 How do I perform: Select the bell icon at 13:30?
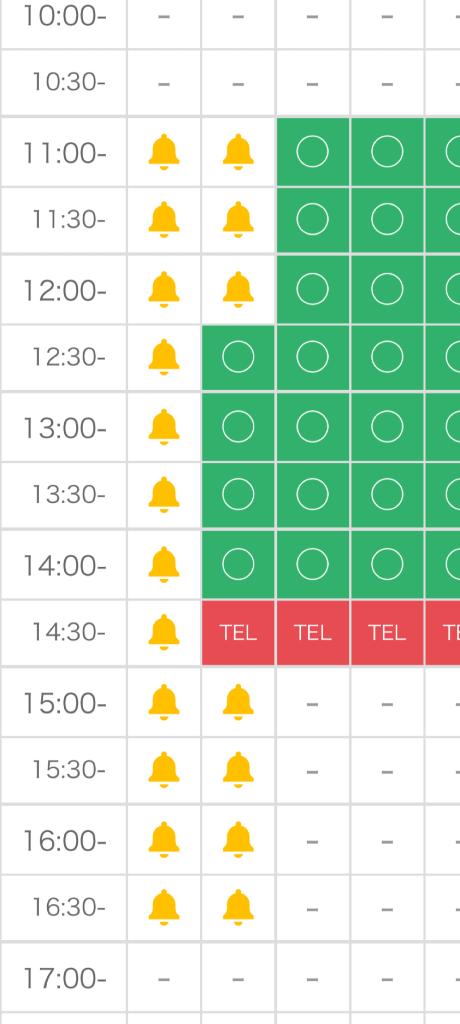click(163, 494)
